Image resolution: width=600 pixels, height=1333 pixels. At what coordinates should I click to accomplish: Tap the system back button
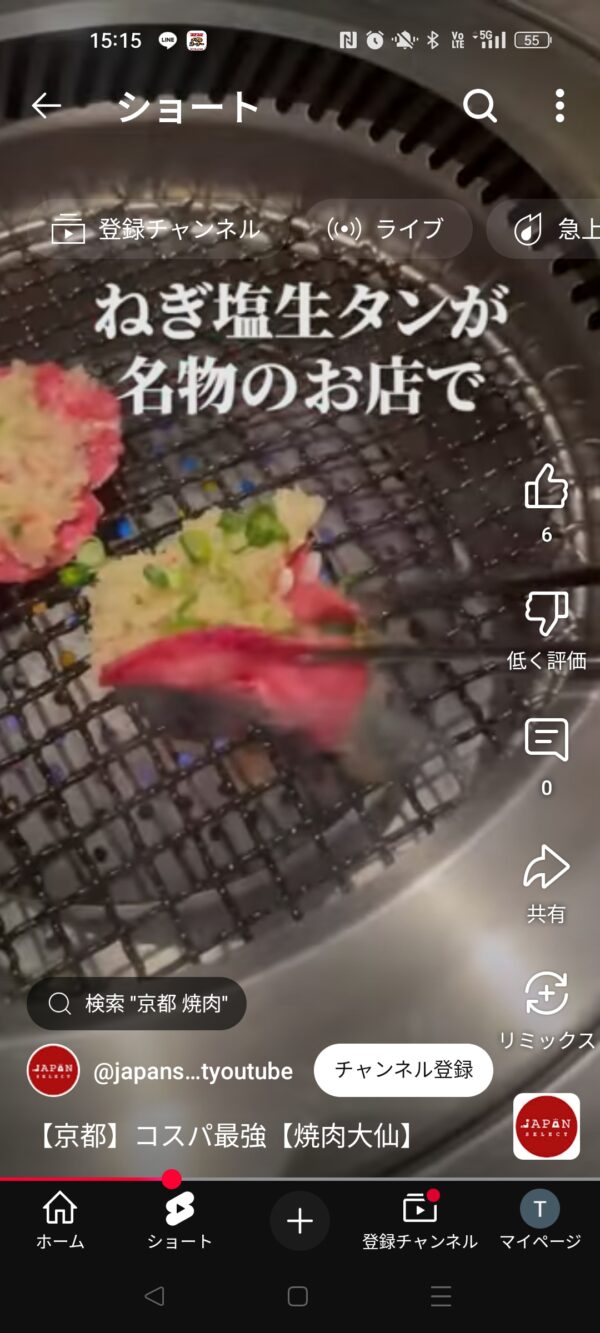(154, 1297)
